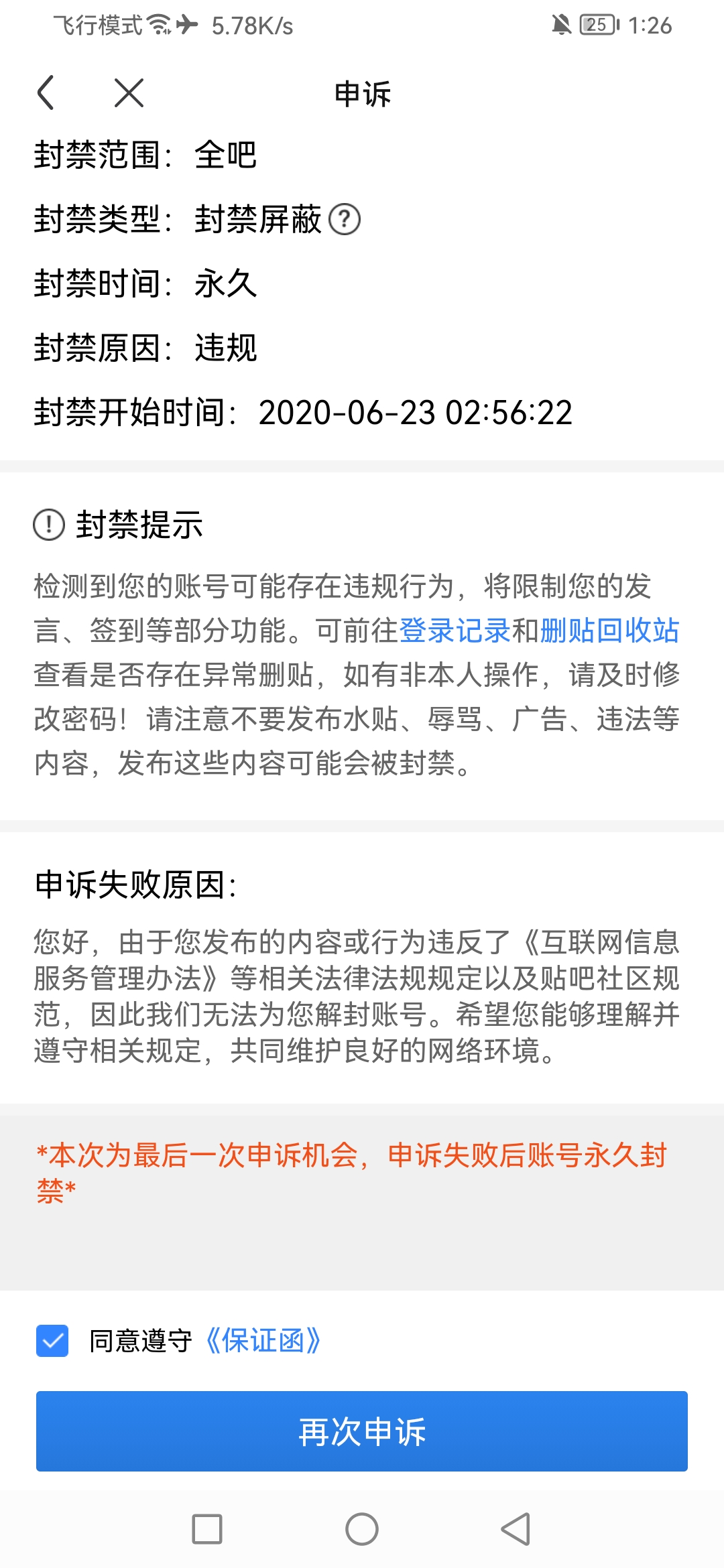Tap the 再次申诉 button
724x1568 pixels.
[x=362, y=1431]
